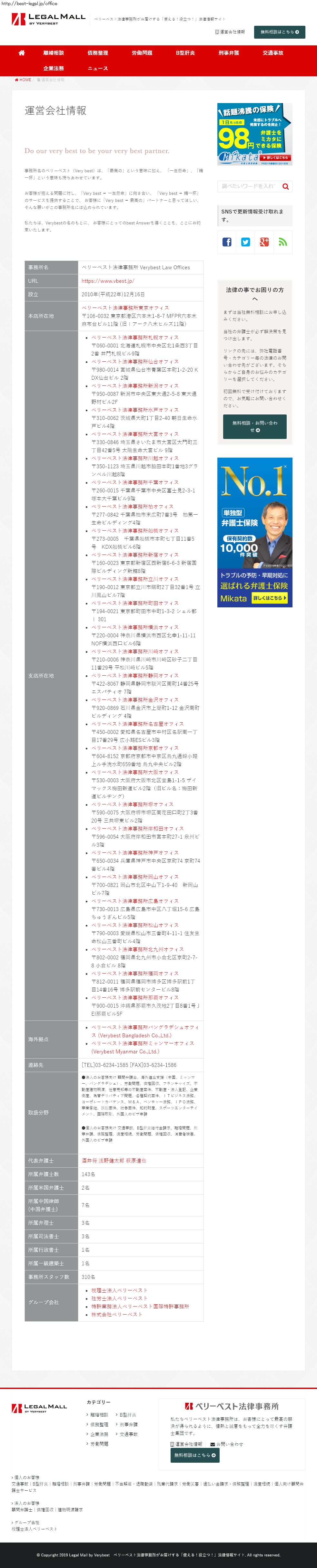Open the home icon in navigation bar
The image size is (317, 1568).
tap(21, 53)
